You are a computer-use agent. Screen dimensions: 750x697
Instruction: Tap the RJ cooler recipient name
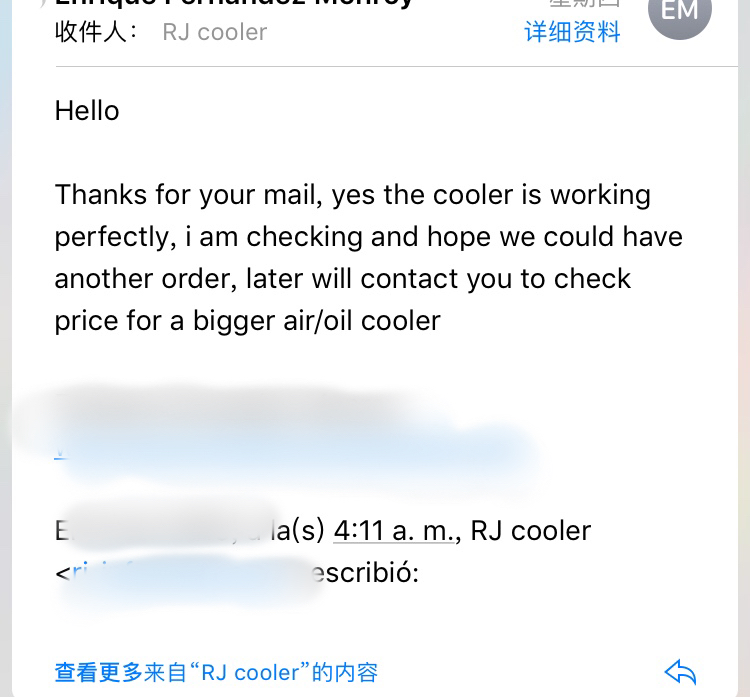coord(214,32)
